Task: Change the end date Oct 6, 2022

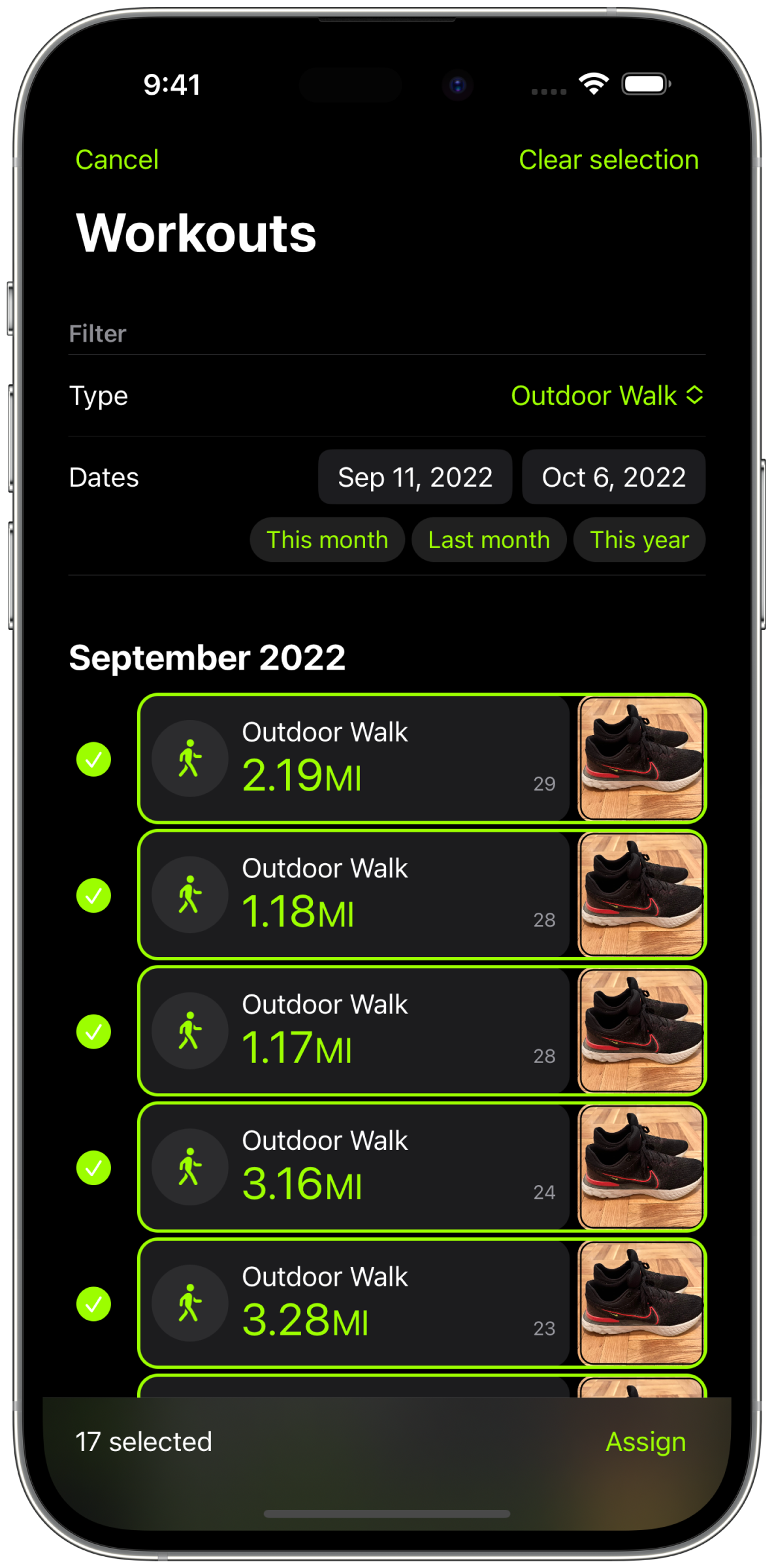Action: (x=613, y=477)
